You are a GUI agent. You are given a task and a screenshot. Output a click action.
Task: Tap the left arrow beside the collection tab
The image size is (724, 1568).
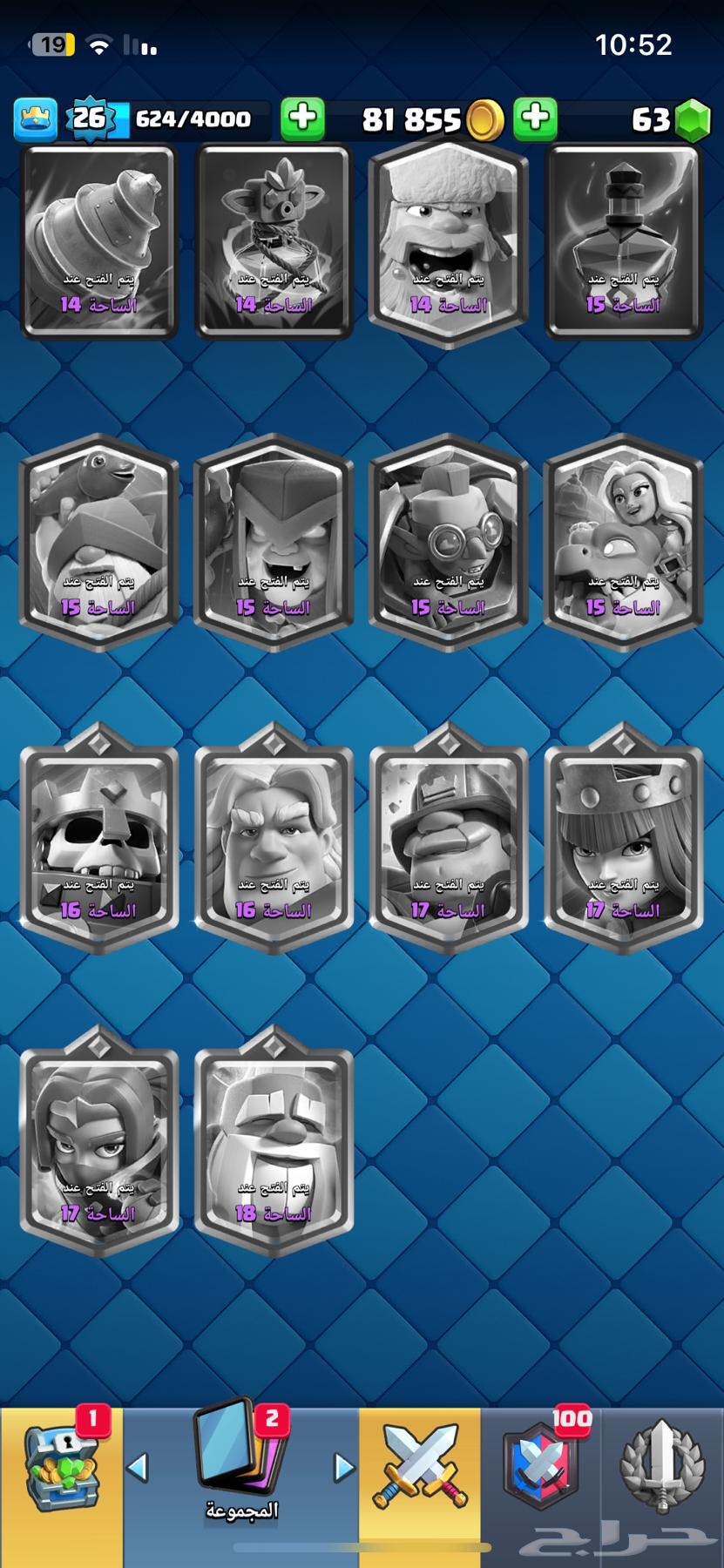coord(138,1468)
